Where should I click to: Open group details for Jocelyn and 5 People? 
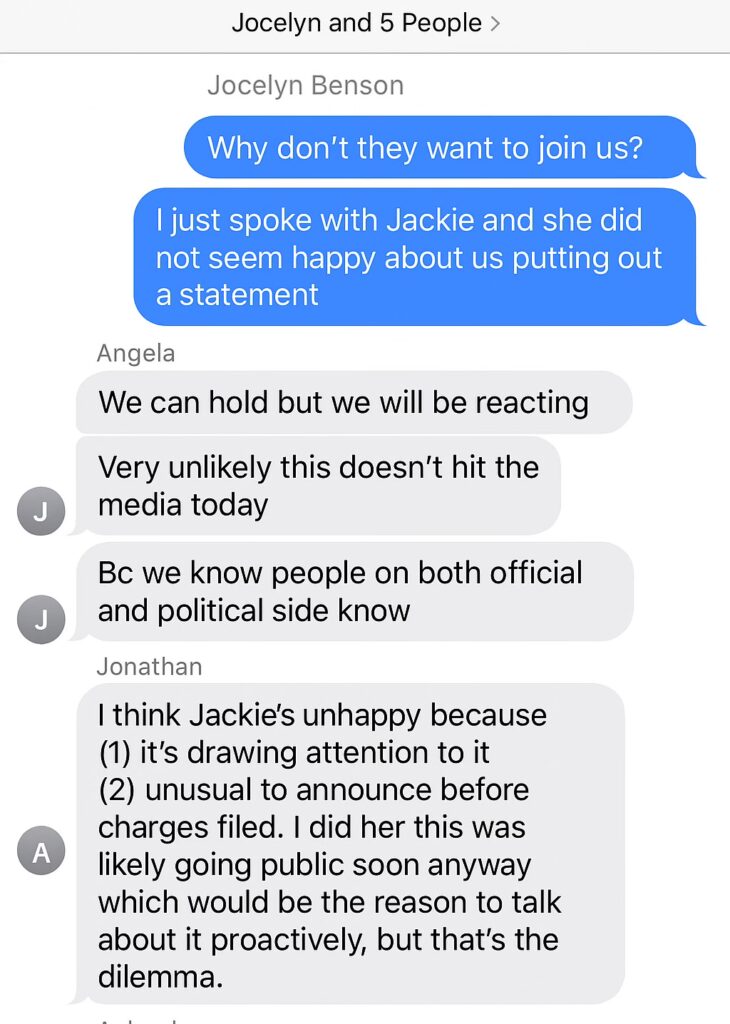point(365,24)
